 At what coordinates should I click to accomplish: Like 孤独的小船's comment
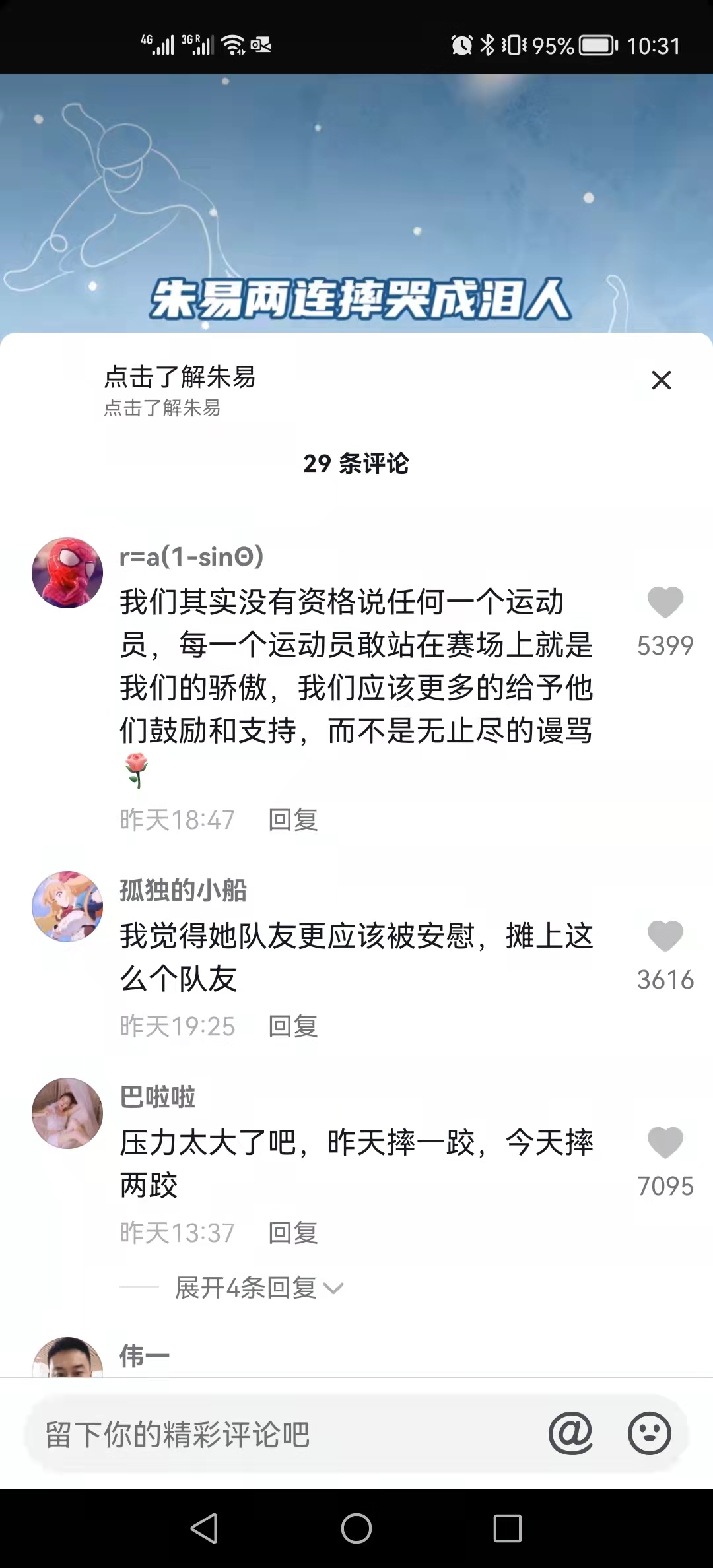665,936
